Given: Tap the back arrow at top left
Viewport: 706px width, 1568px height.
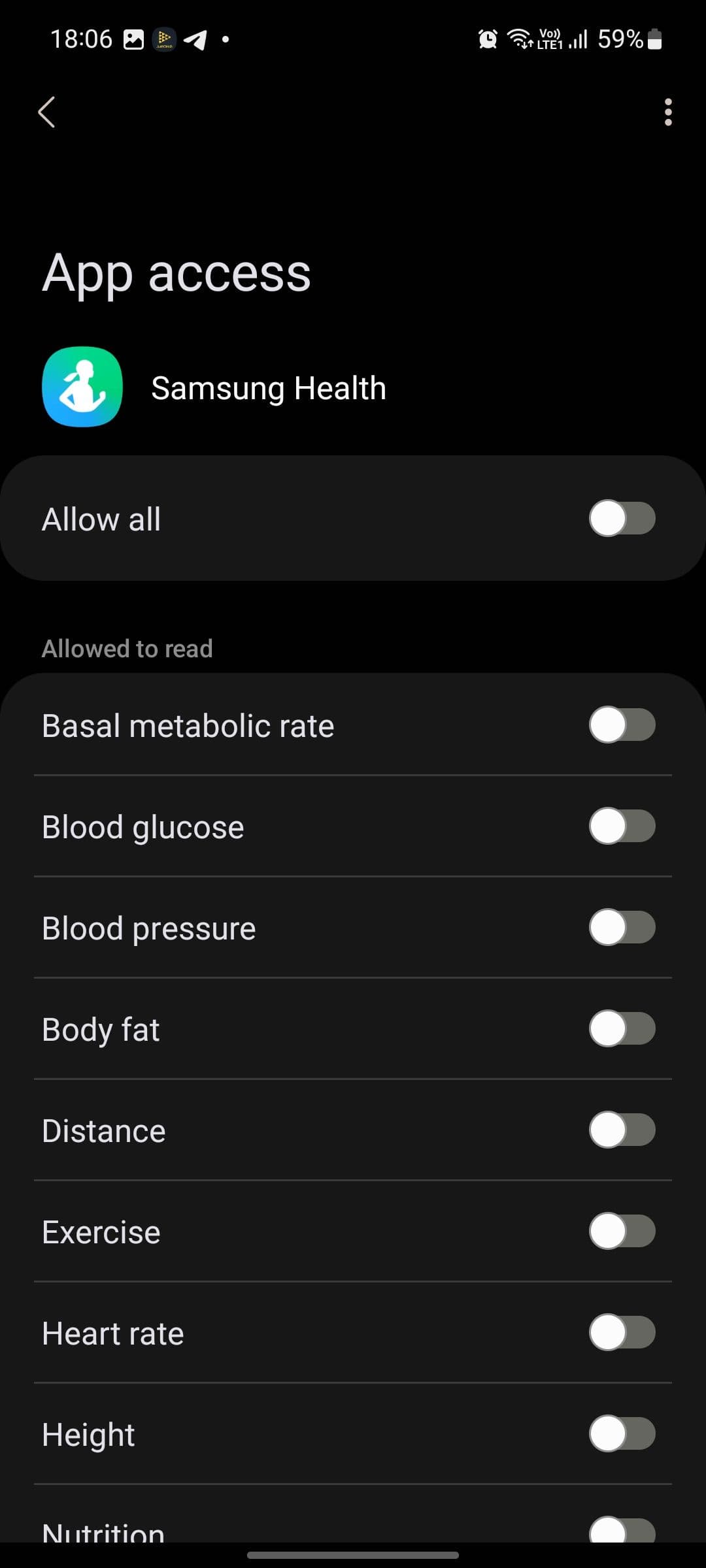Looking at the screenshot, I should [46, 112].
